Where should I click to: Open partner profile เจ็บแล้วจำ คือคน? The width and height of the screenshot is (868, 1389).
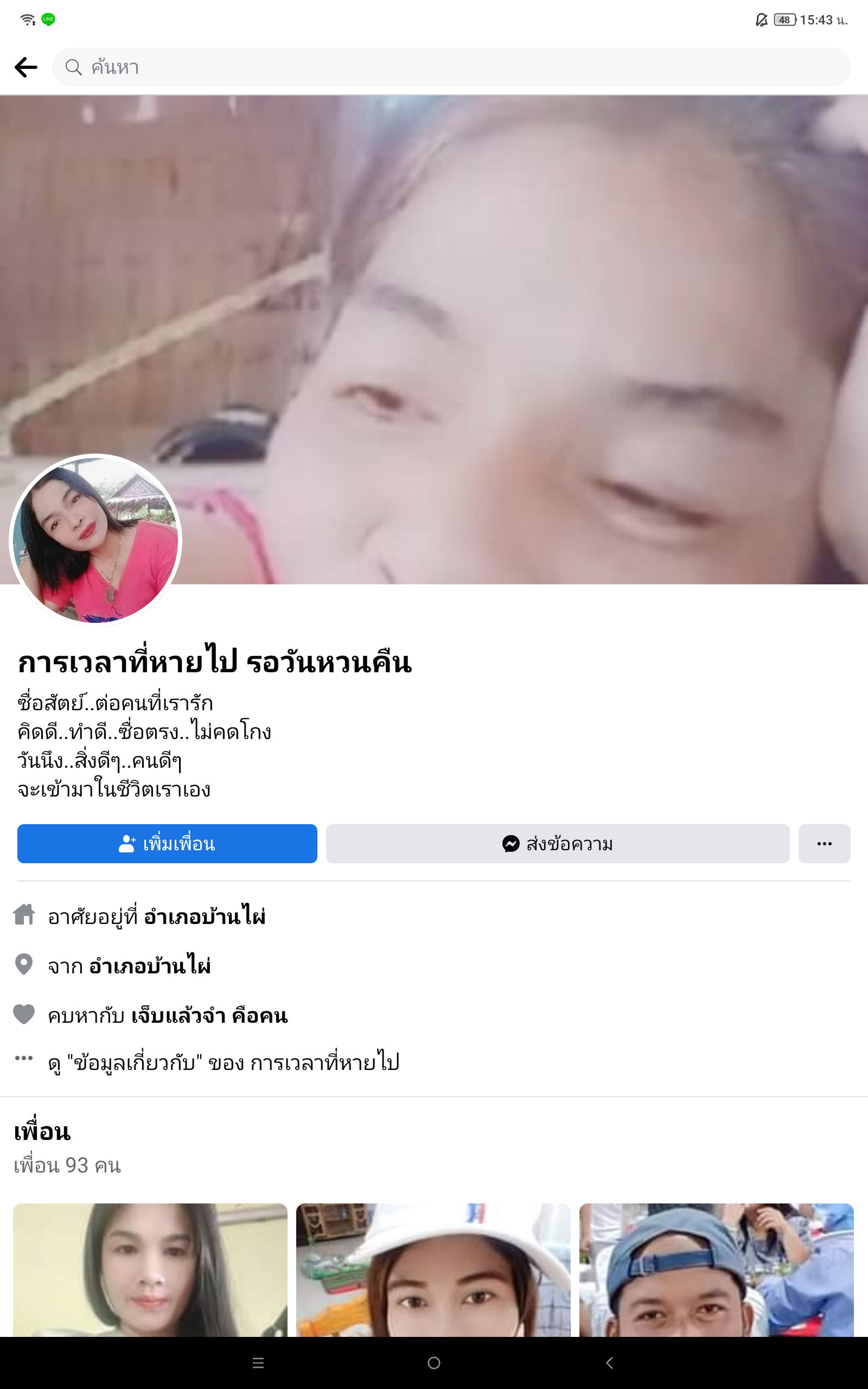209,1015
